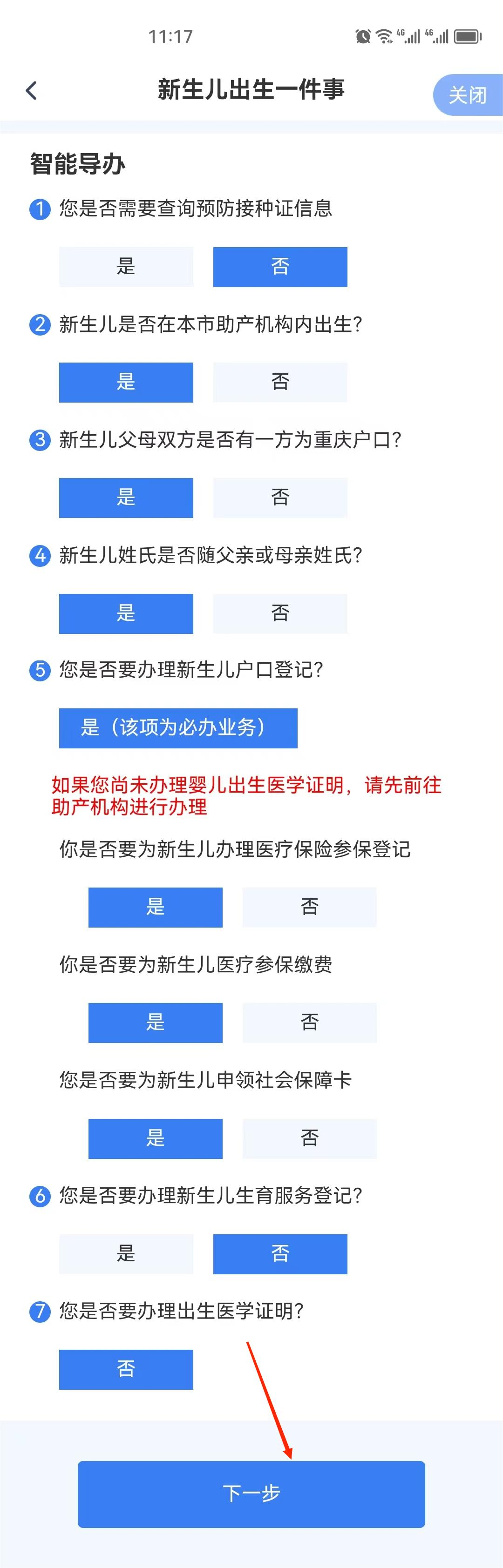Choose 是 for born in local midwifery institution
This screenshot has height=1568, width=503.
[126, 382]
